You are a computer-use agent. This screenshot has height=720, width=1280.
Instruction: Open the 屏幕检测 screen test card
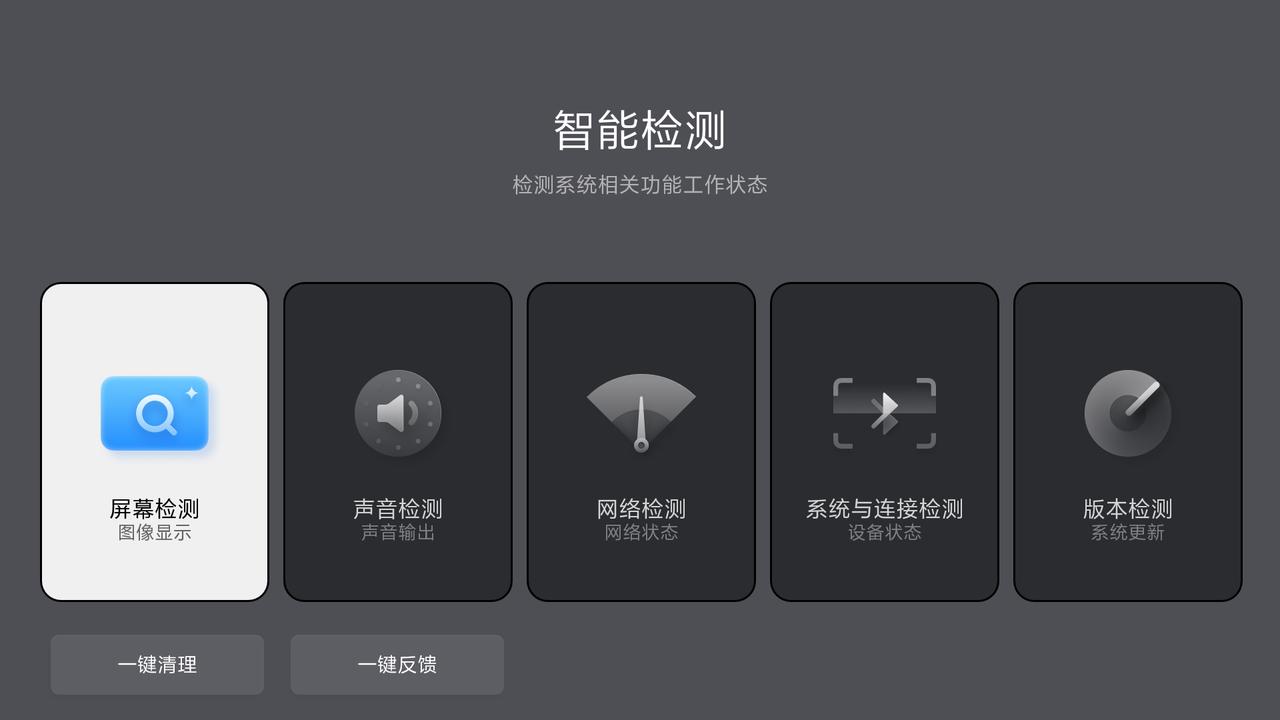coord(154,442)
